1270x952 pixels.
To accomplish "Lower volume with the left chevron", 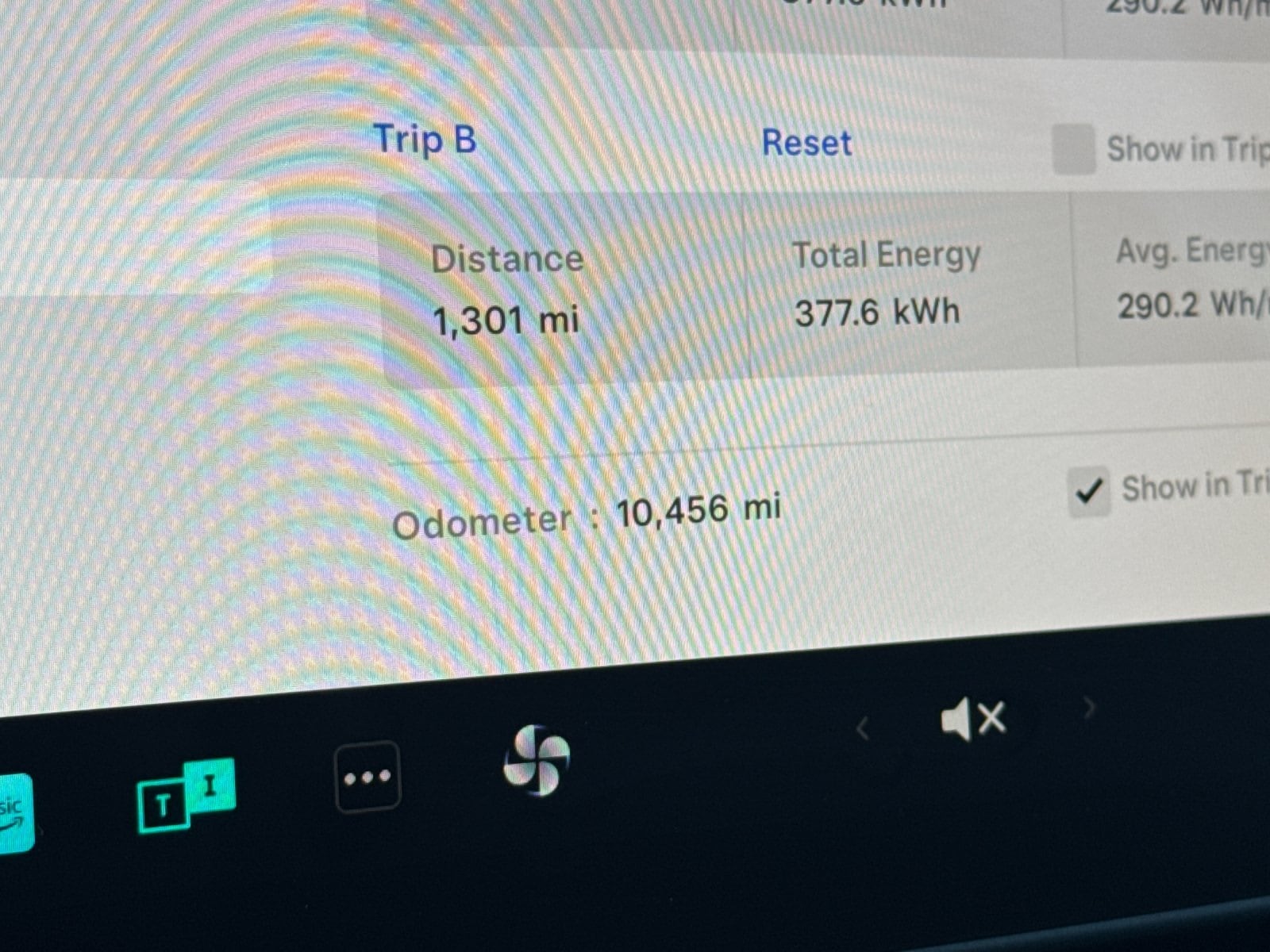I will coord(864,727).
